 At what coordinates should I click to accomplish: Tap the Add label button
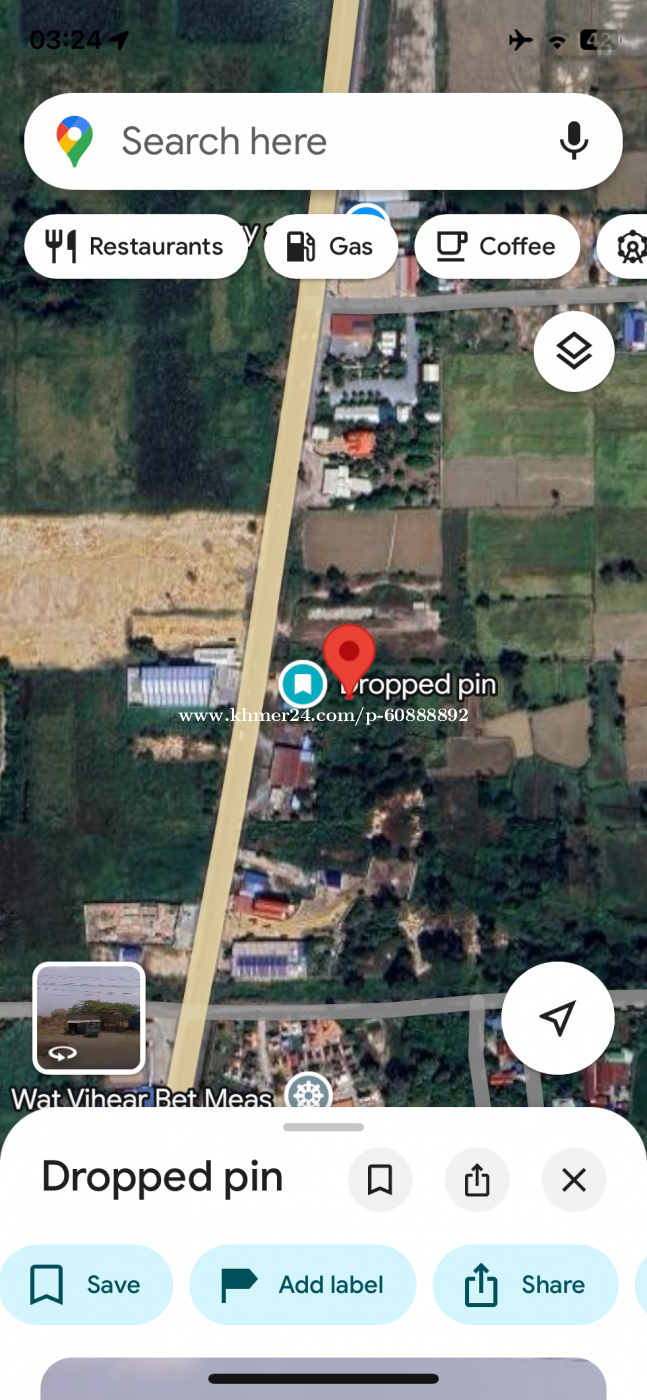(x=302, y=1285)
